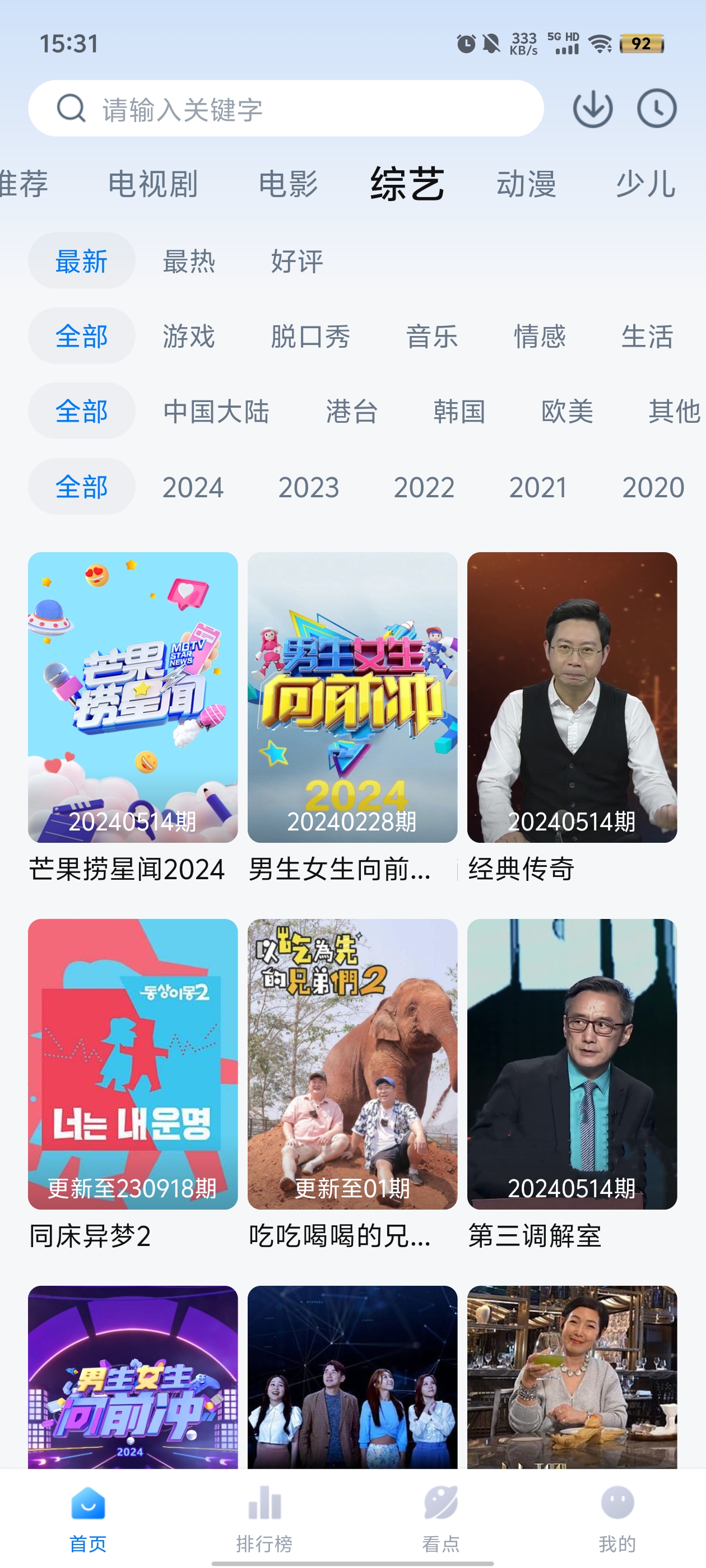Open 第三调解室 show
This screenshot has height=1568, width=706.
[572, 1064]
